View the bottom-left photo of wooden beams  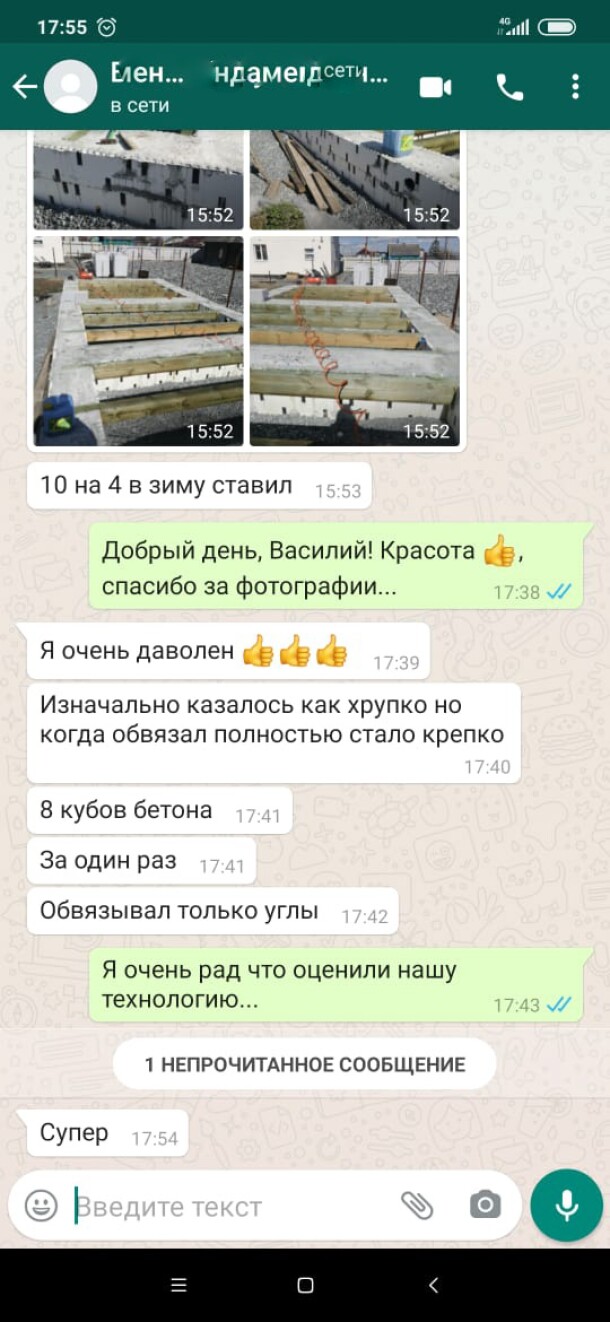(138, 341)
